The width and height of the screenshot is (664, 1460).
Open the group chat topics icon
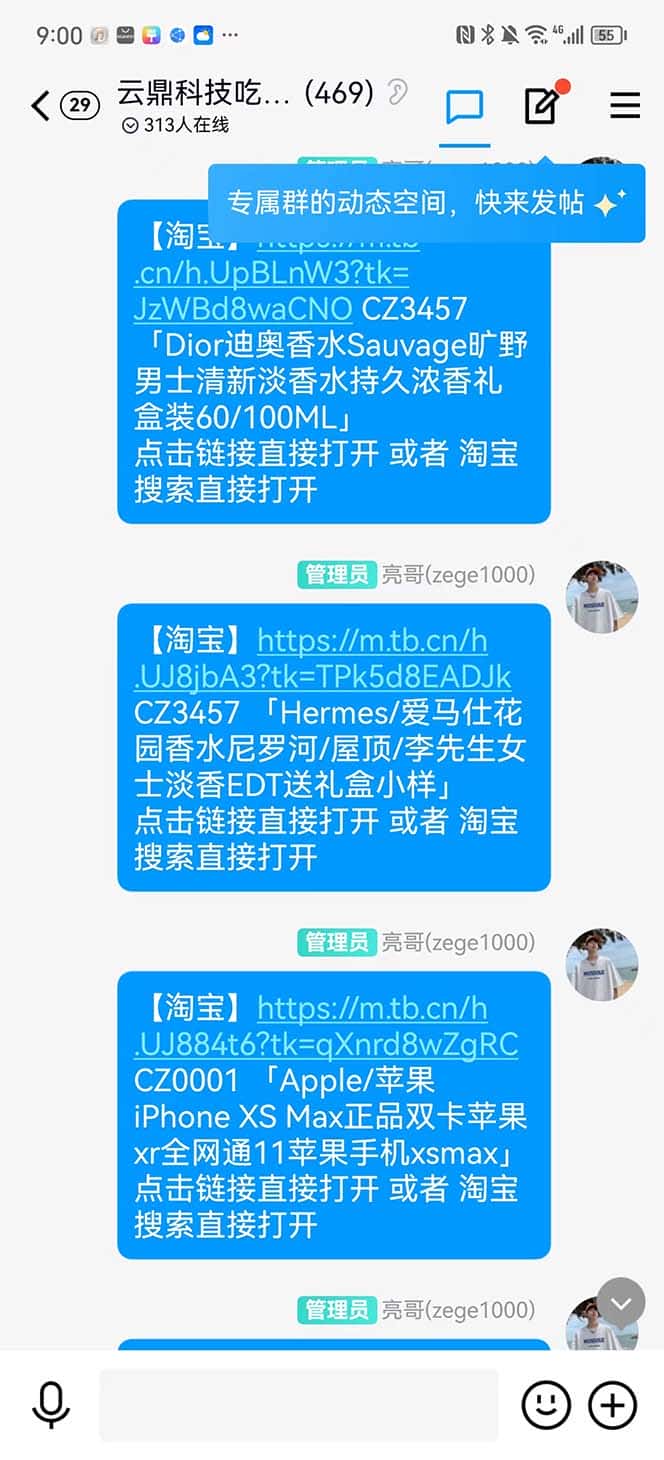pos(465,106)
